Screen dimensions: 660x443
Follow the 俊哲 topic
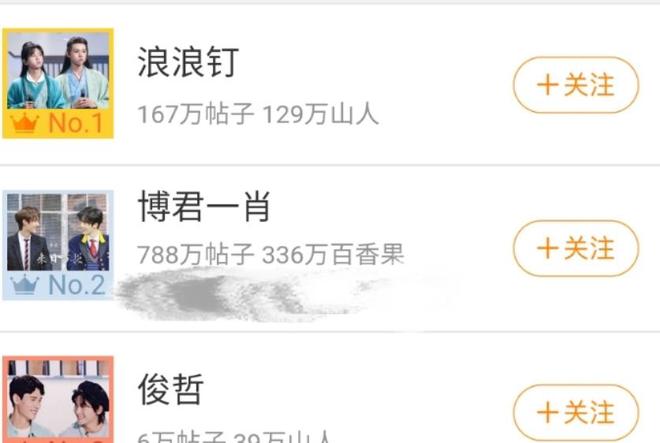click(575, 412)
